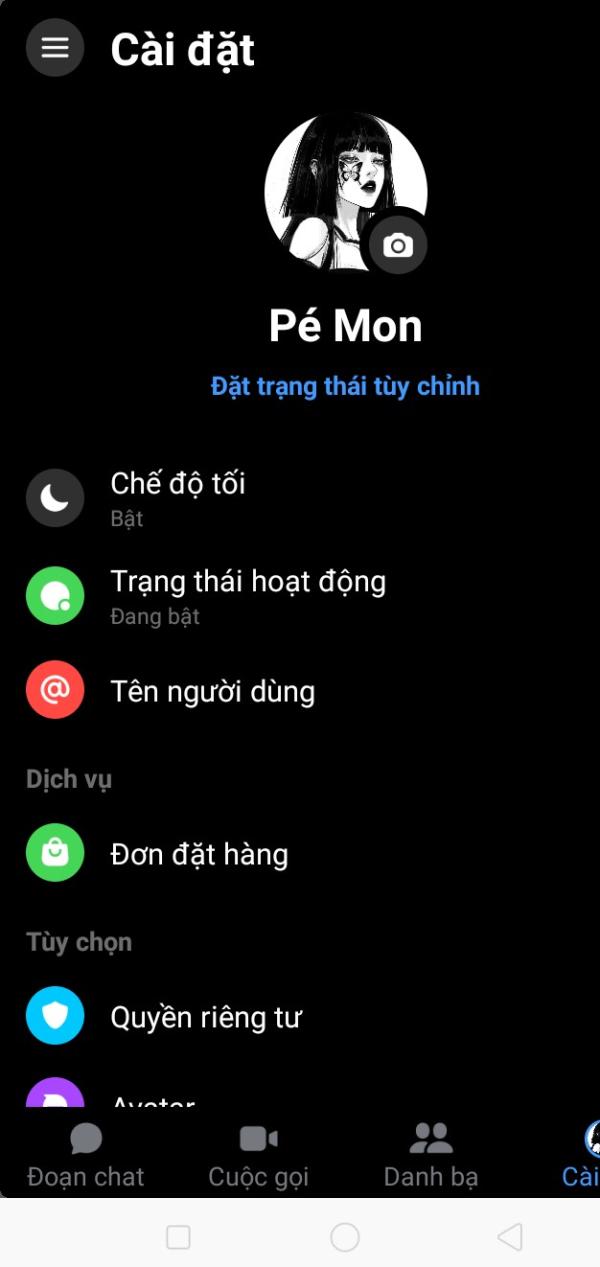Open Đơn đặt hàng row
Screen dimensions: 600x1267
click(x=300, y=853)
